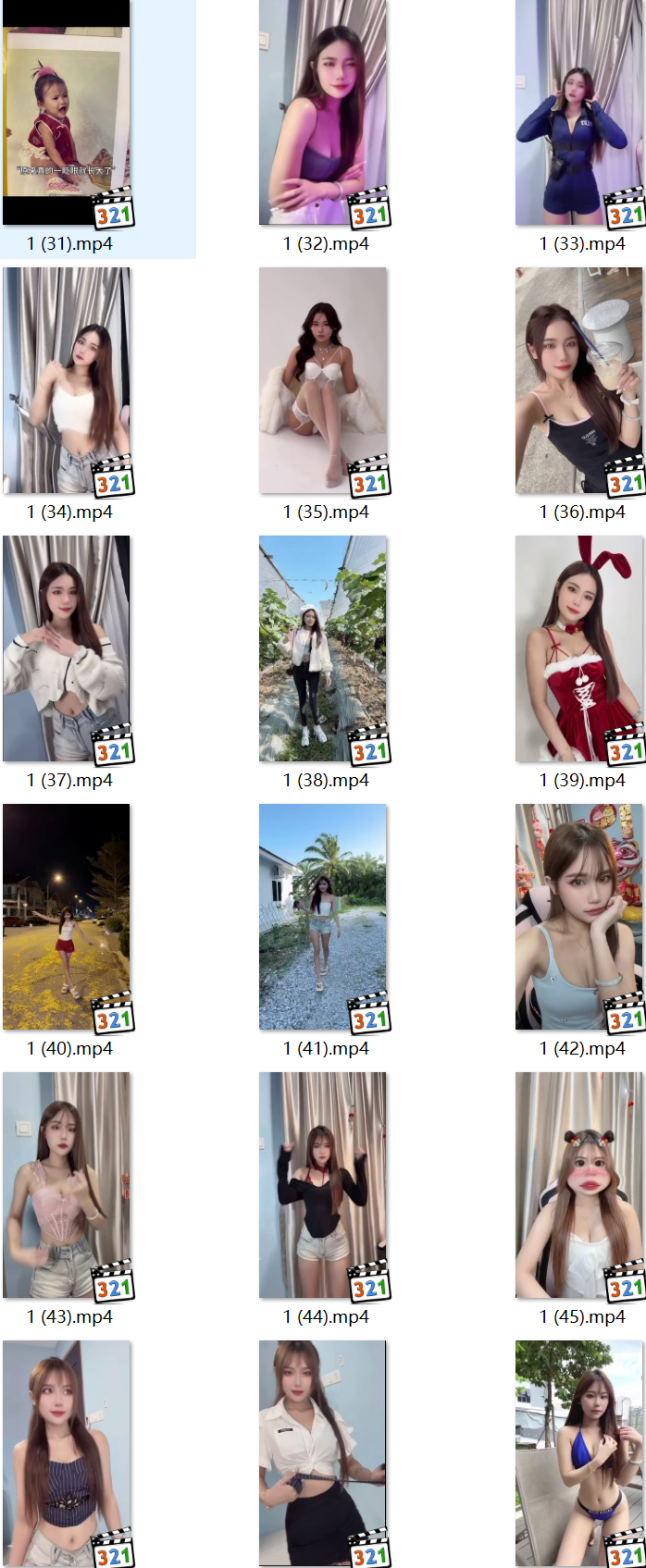Tap the file 1 (39).mp4

[579, 649]
